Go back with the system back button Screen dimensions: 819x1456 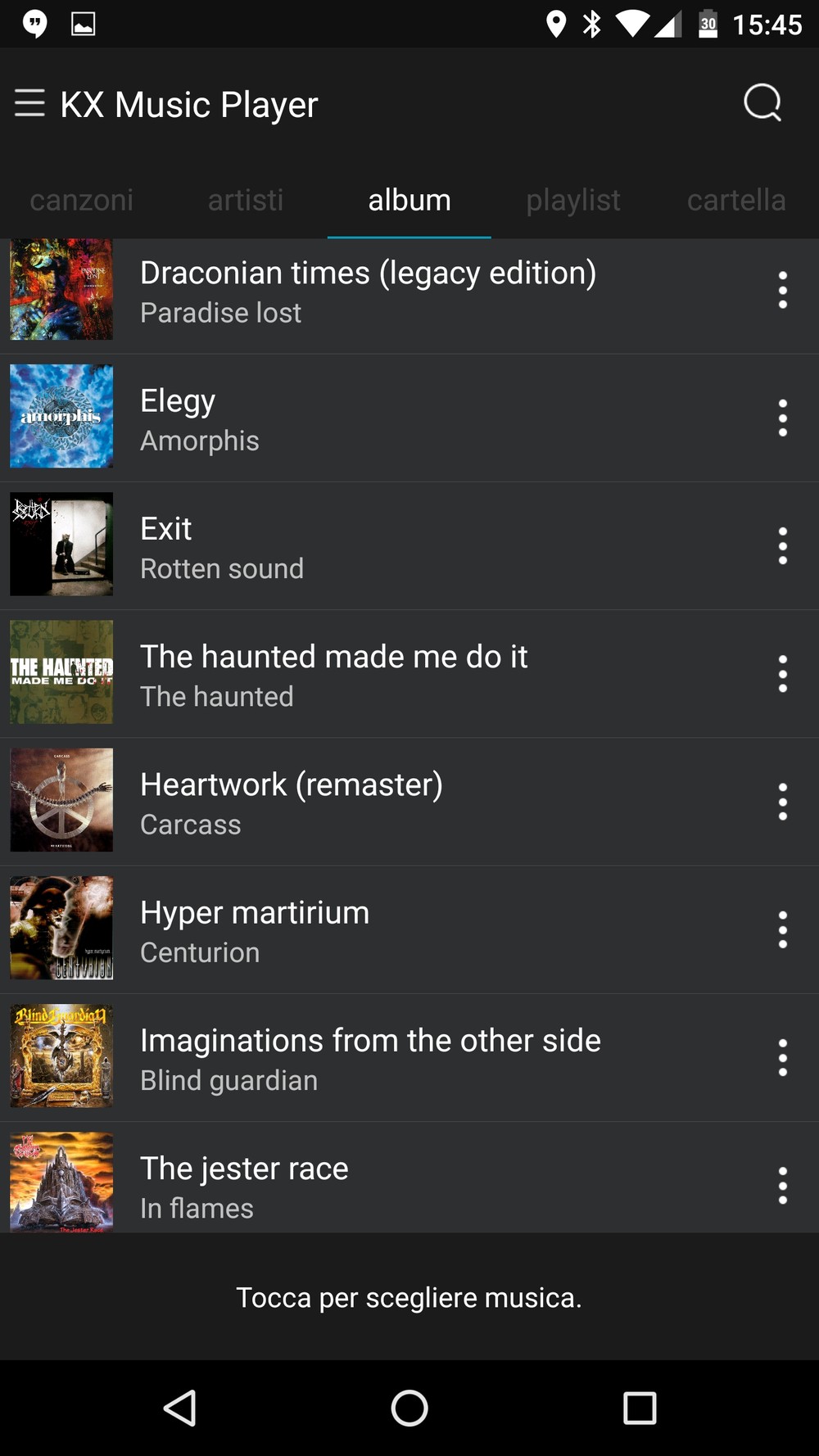click(180, 1409)
